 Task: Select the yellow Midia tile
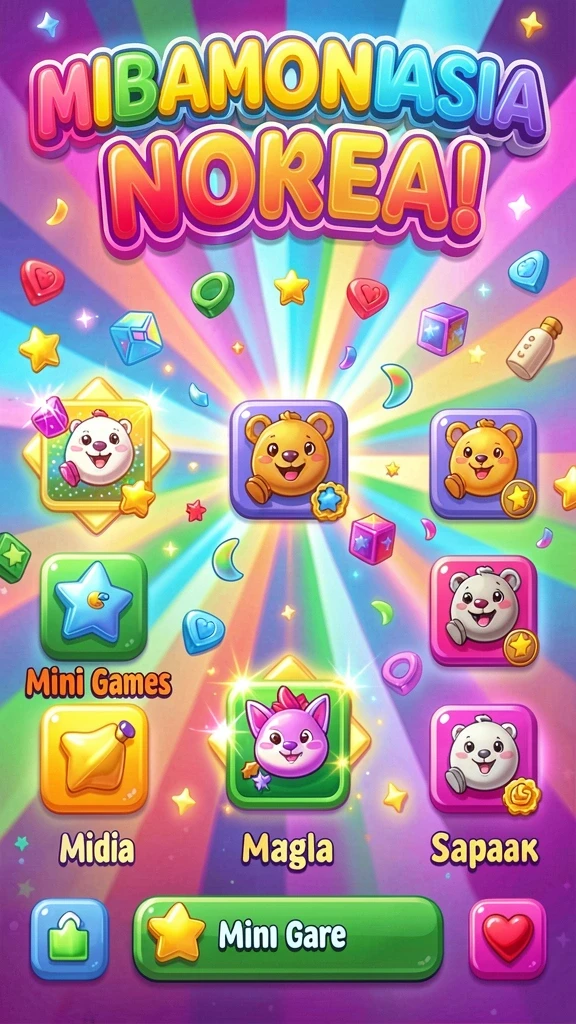coord(94,758)
